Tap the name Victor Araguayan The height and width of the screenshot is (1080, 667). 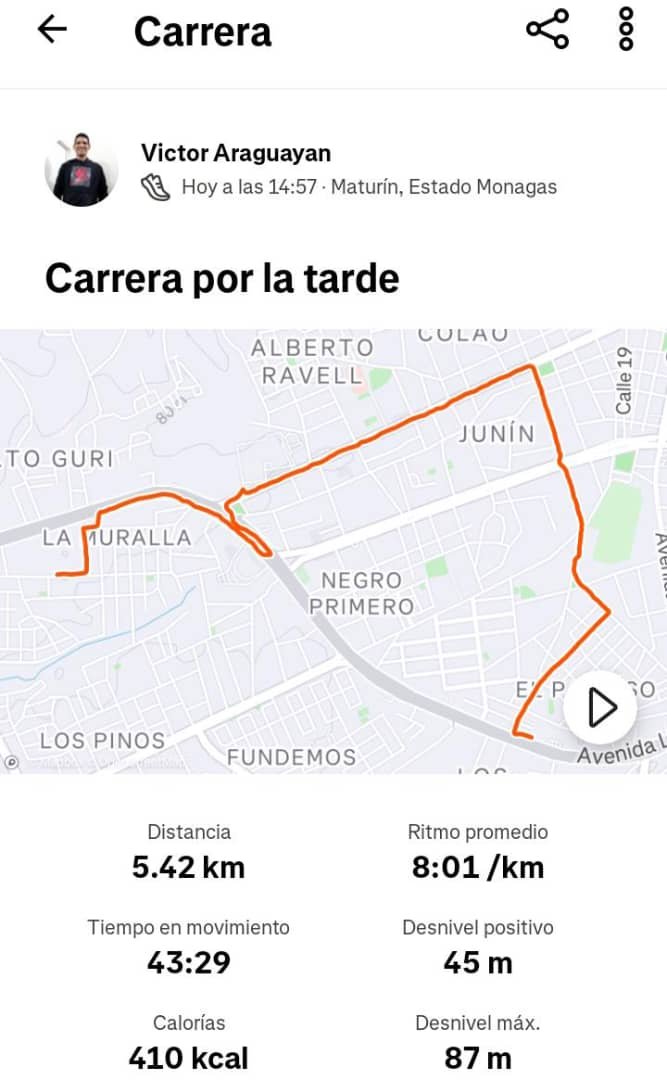click(x=236, y=153)
